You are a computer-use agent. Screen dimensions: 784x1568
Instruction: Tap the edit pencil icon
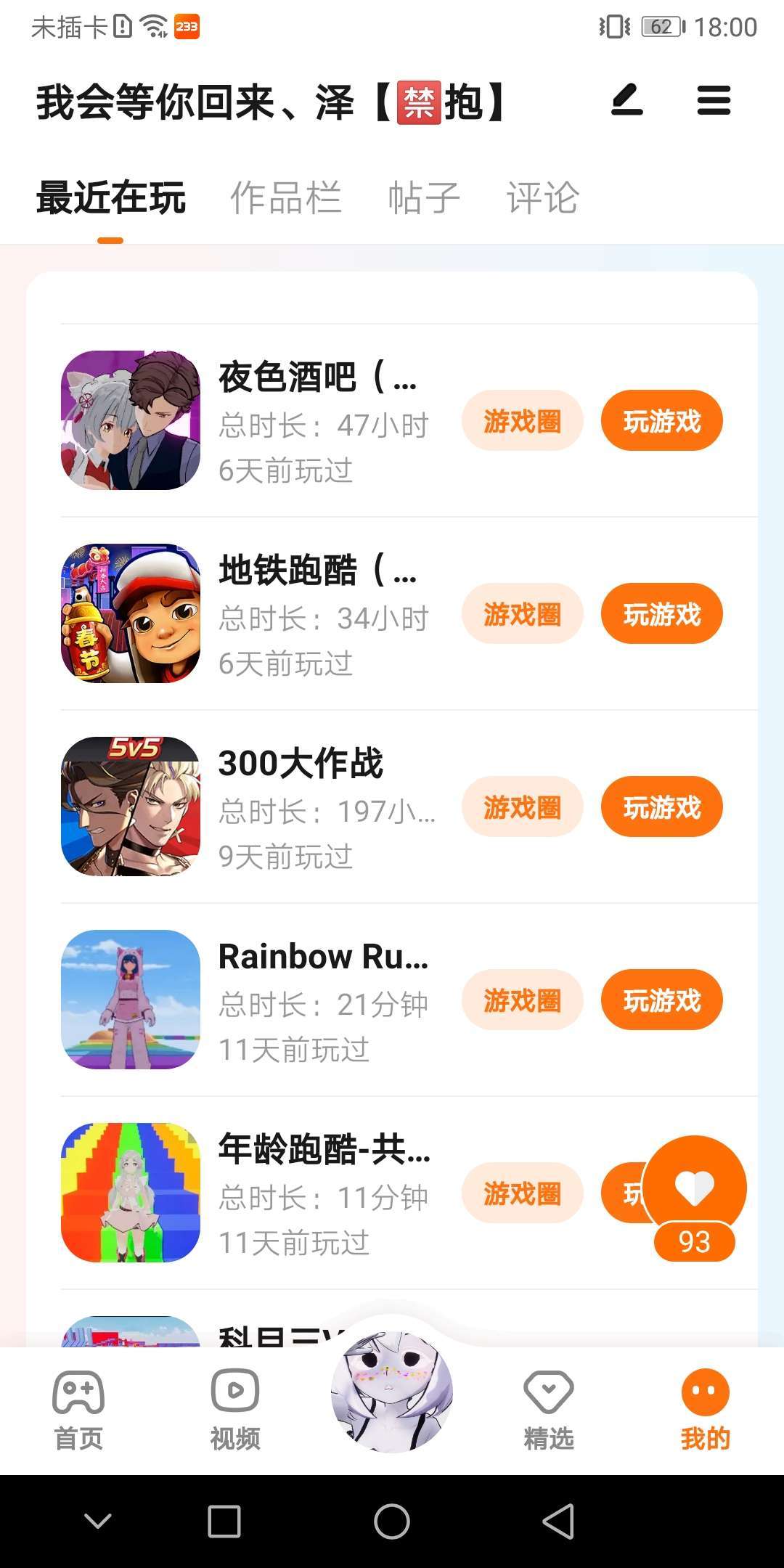(626, 100)
